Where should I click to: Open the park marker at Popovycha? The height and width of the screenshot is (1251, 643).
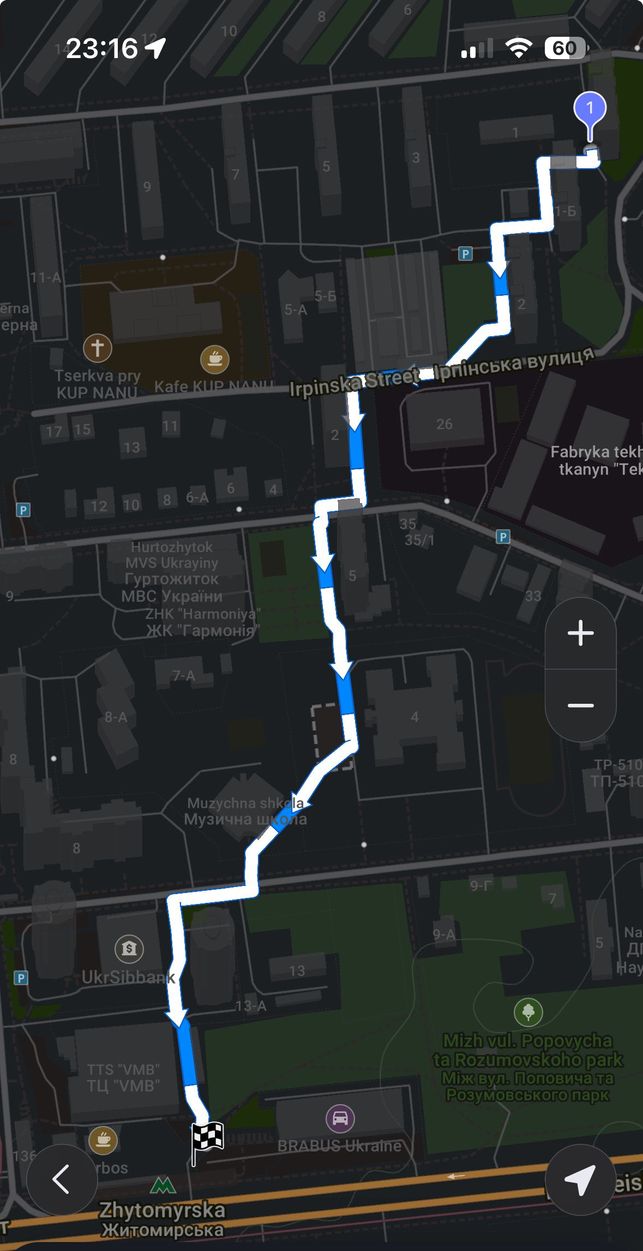tap(528, 1011)
